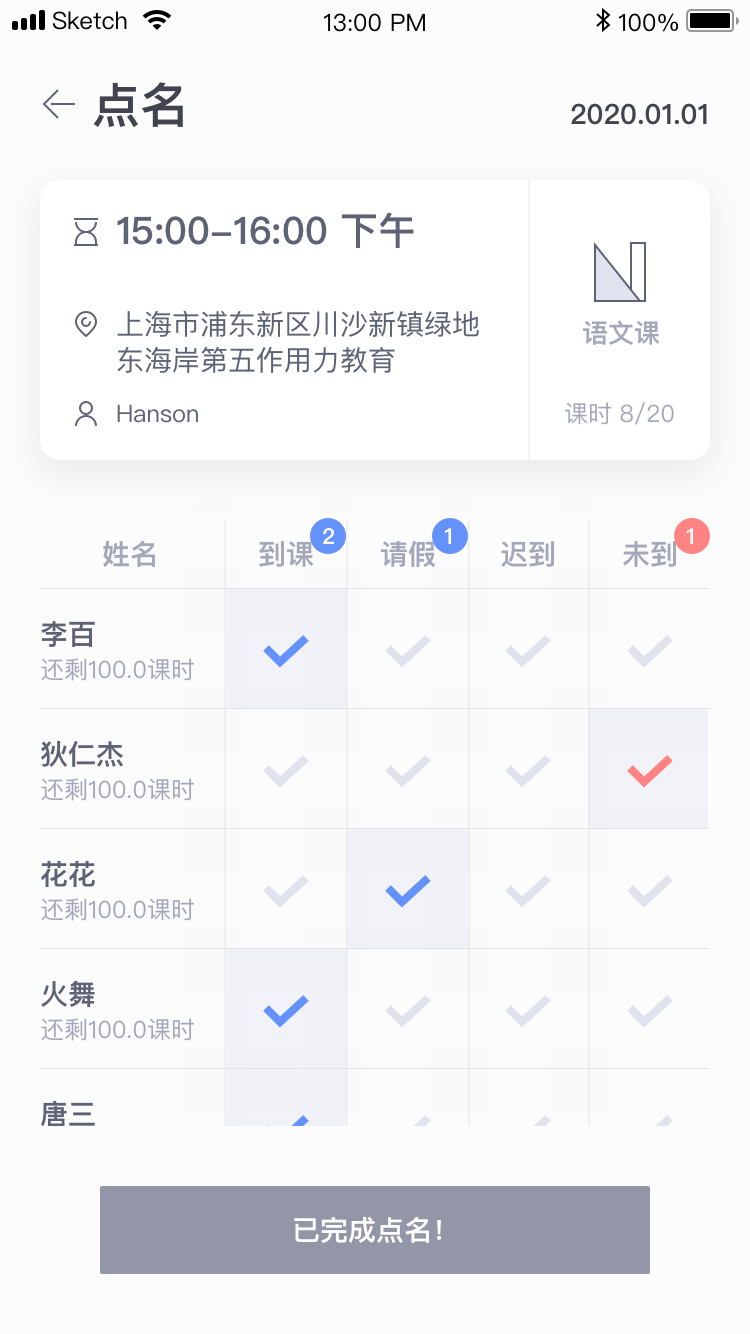The image size is (750, 1334).
Task: Tap the 已完成点名! button
Action: 375,1230
